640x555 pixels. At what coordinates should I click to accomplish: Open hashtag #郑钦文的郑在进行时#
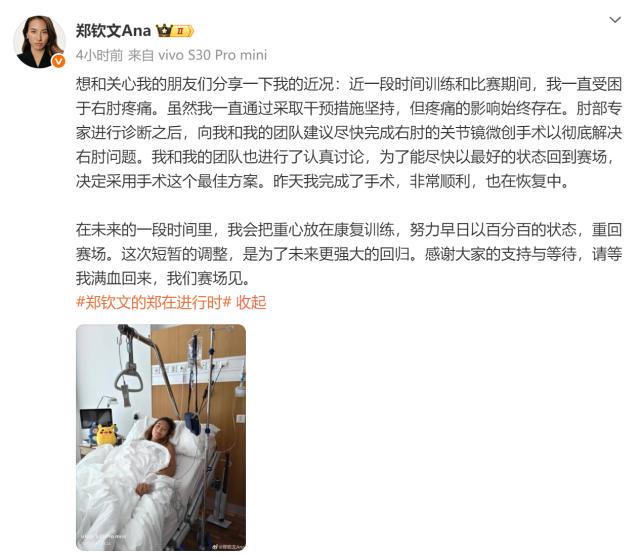(x=154, y=302)
